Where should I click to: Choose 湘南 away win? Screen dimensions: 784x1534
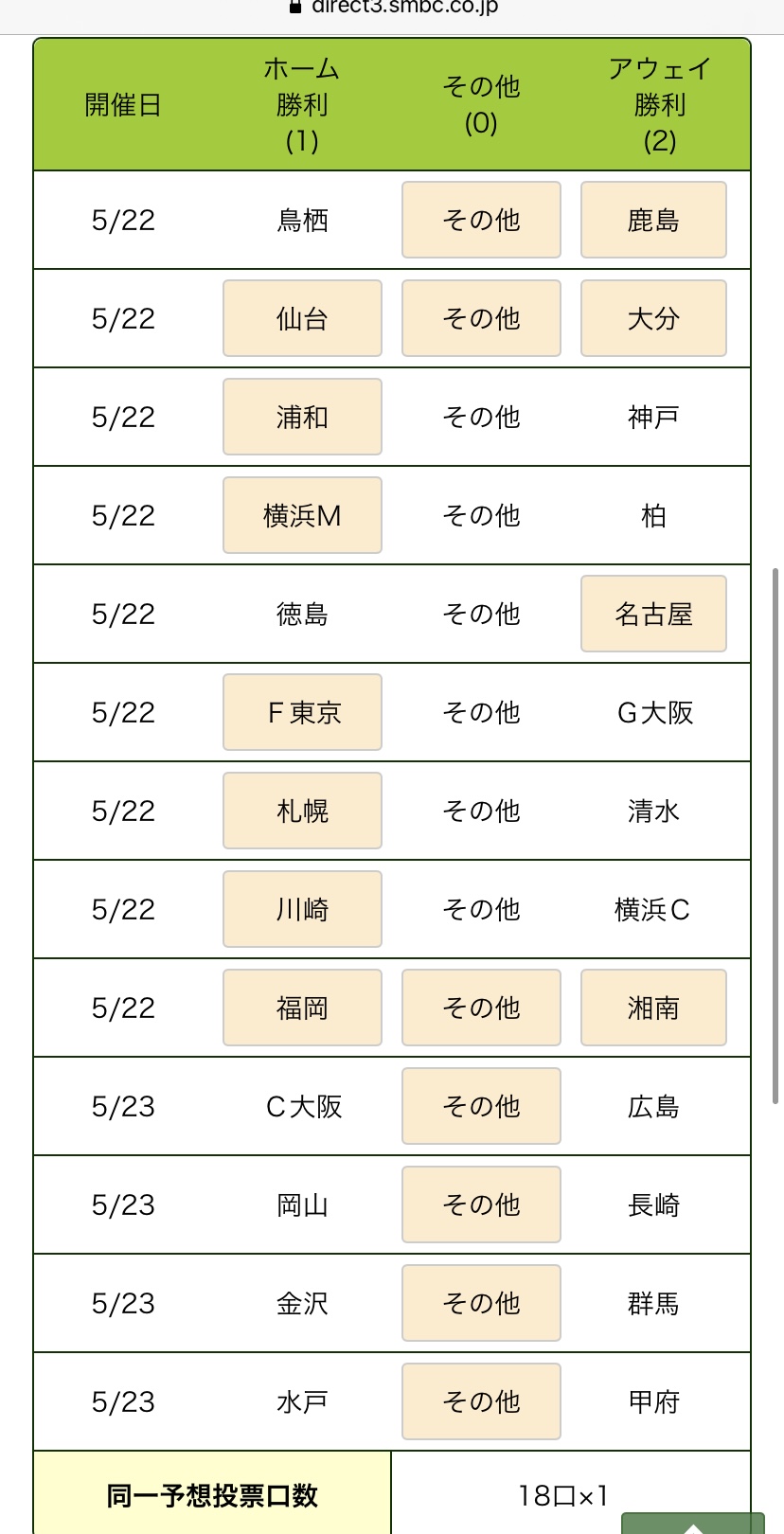653,1008
